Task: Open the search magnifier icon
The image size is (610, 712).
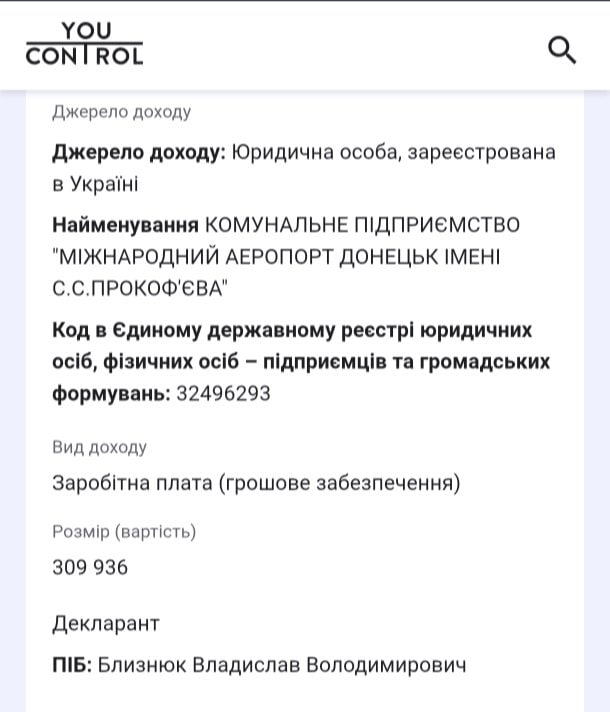Action: (563, 48)
